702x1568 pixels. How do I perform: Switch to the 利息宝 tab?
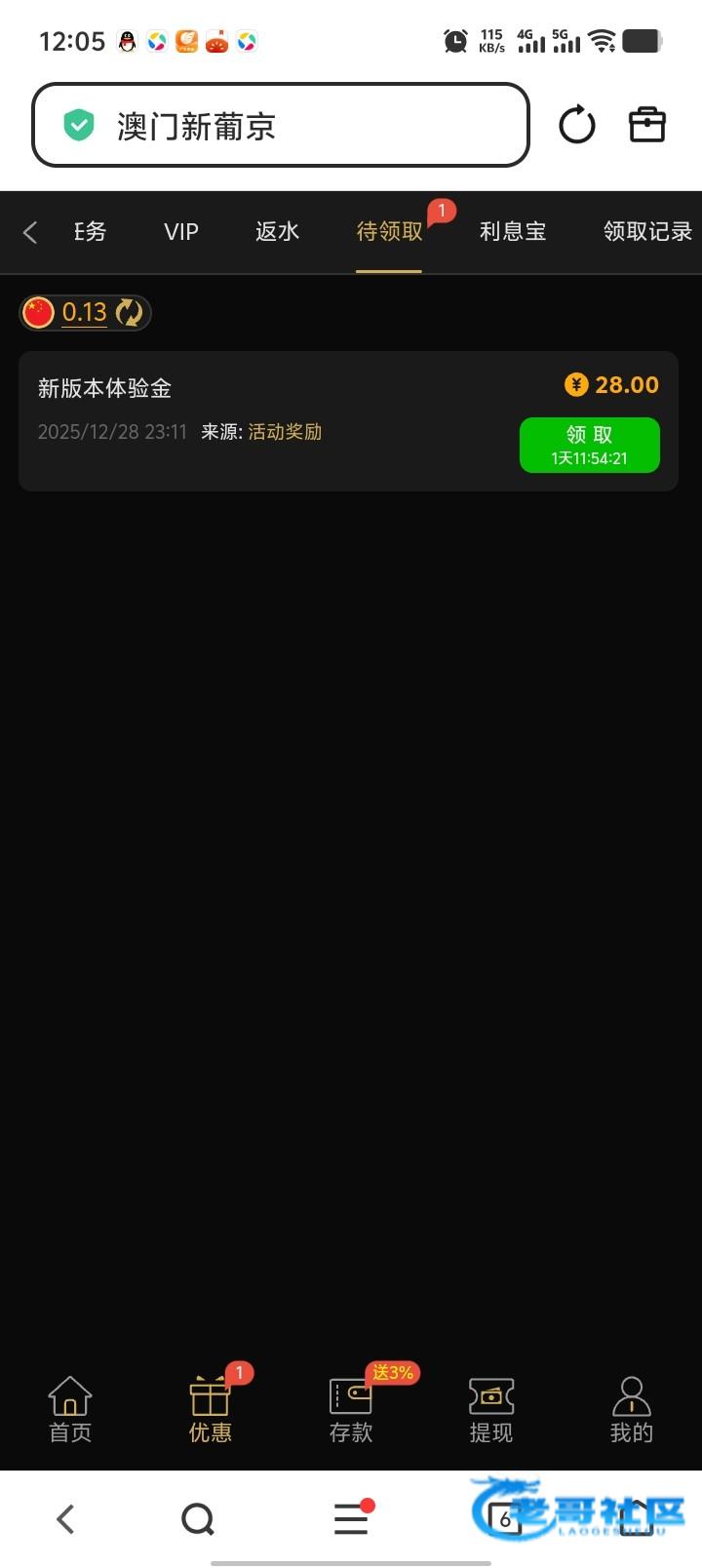pyautogui.click(x=512, y=232)
